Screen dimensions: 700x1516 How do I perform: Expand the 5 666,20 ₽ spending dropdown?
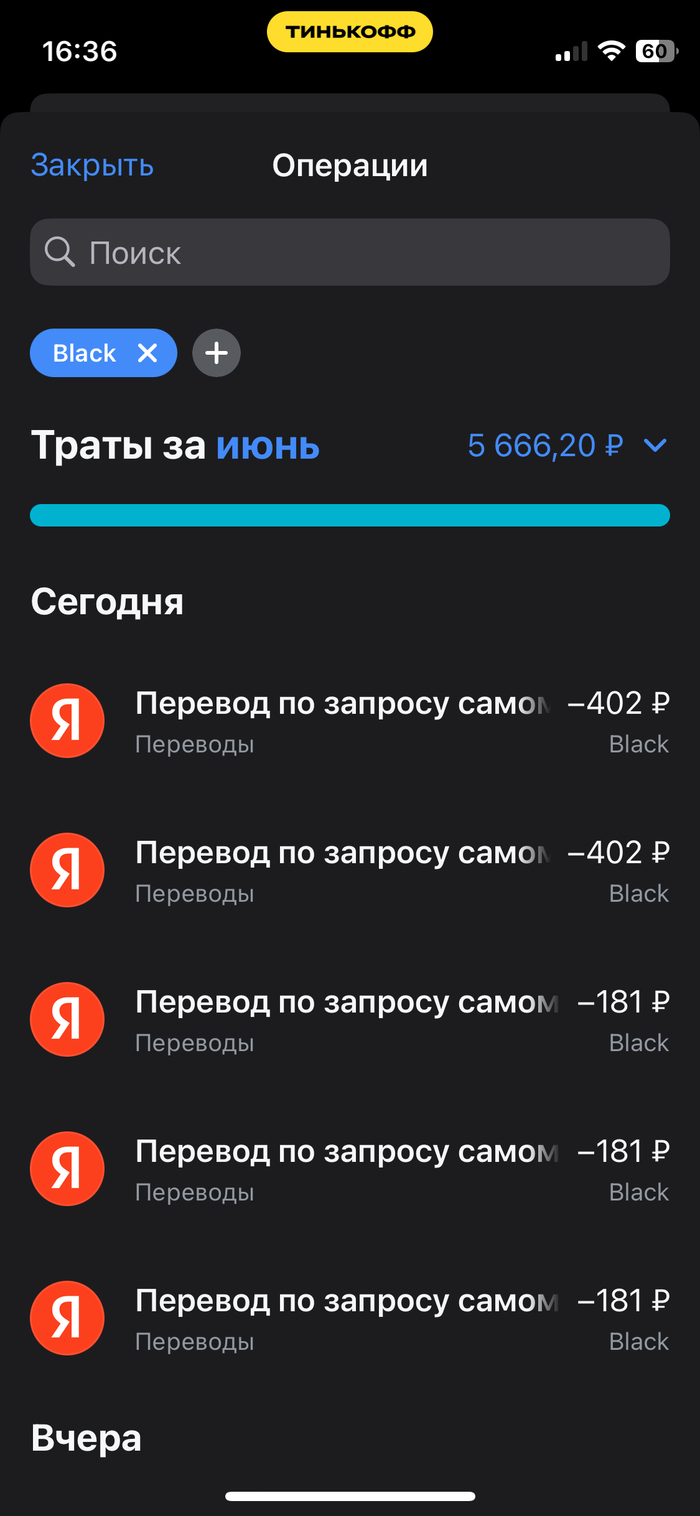point(655,445)
